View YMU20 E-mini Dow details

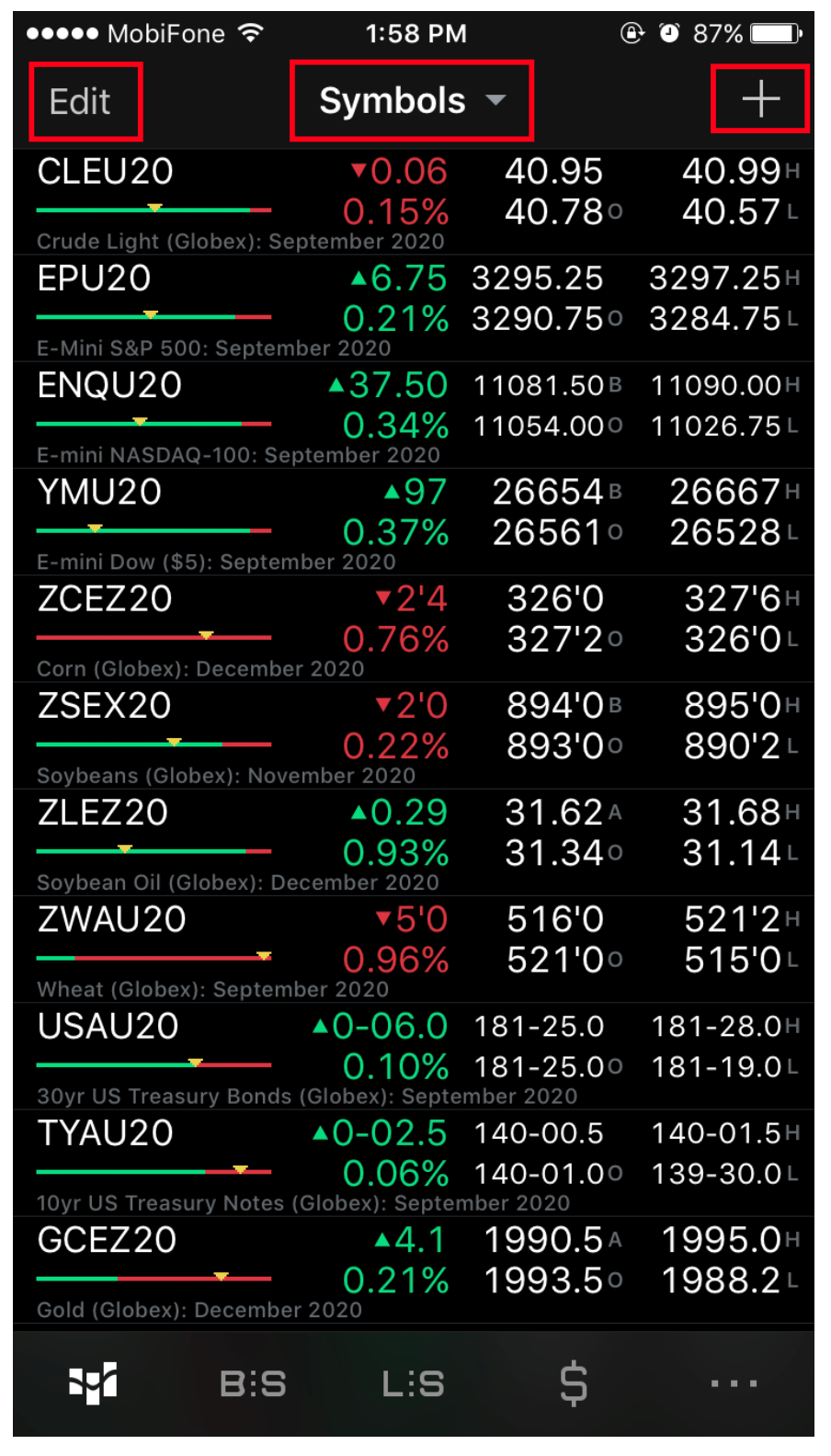click(414, 521)
